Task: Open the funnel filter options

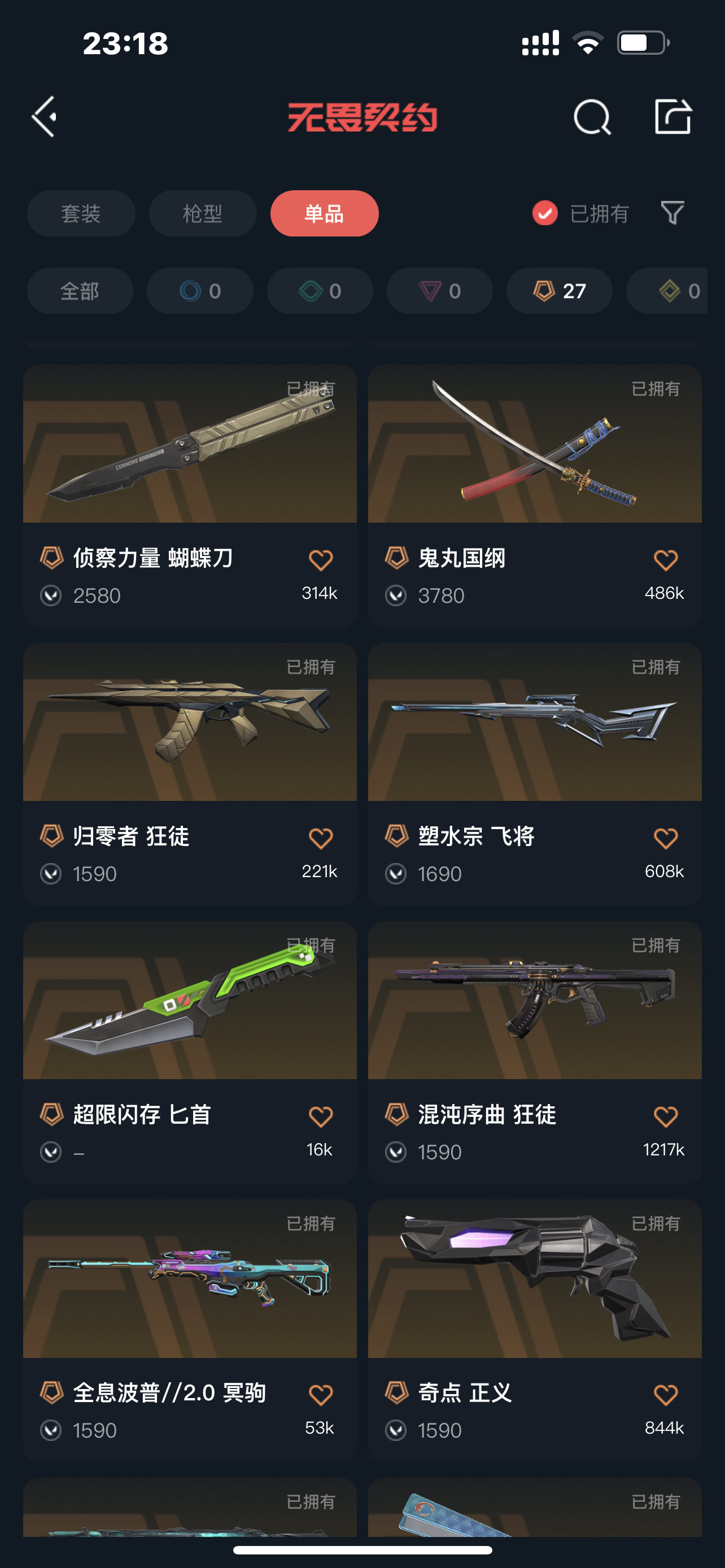Action: coord(672,213)
